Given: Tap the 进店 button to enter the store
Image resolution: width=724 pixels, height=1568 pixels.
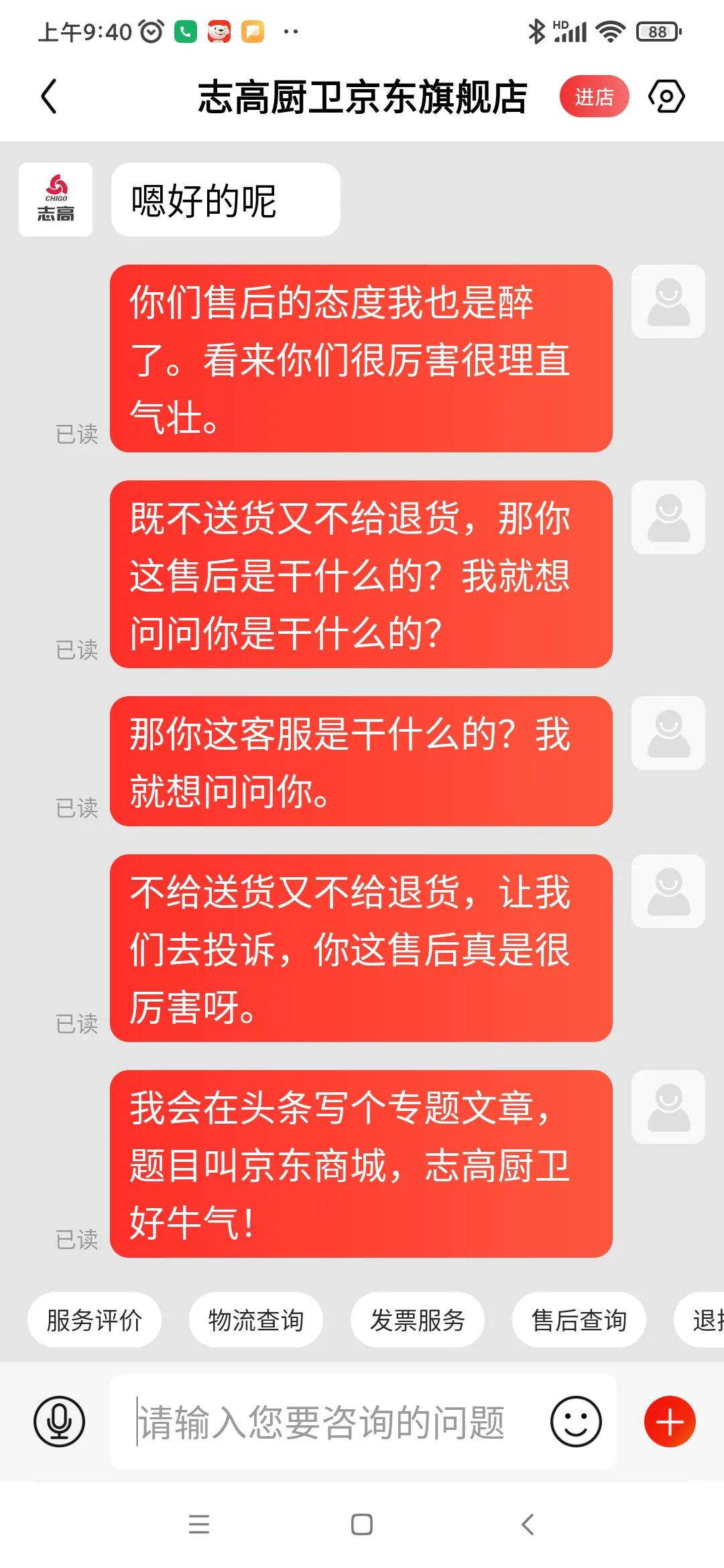Looking at the screenshot, I should [595, 96].
